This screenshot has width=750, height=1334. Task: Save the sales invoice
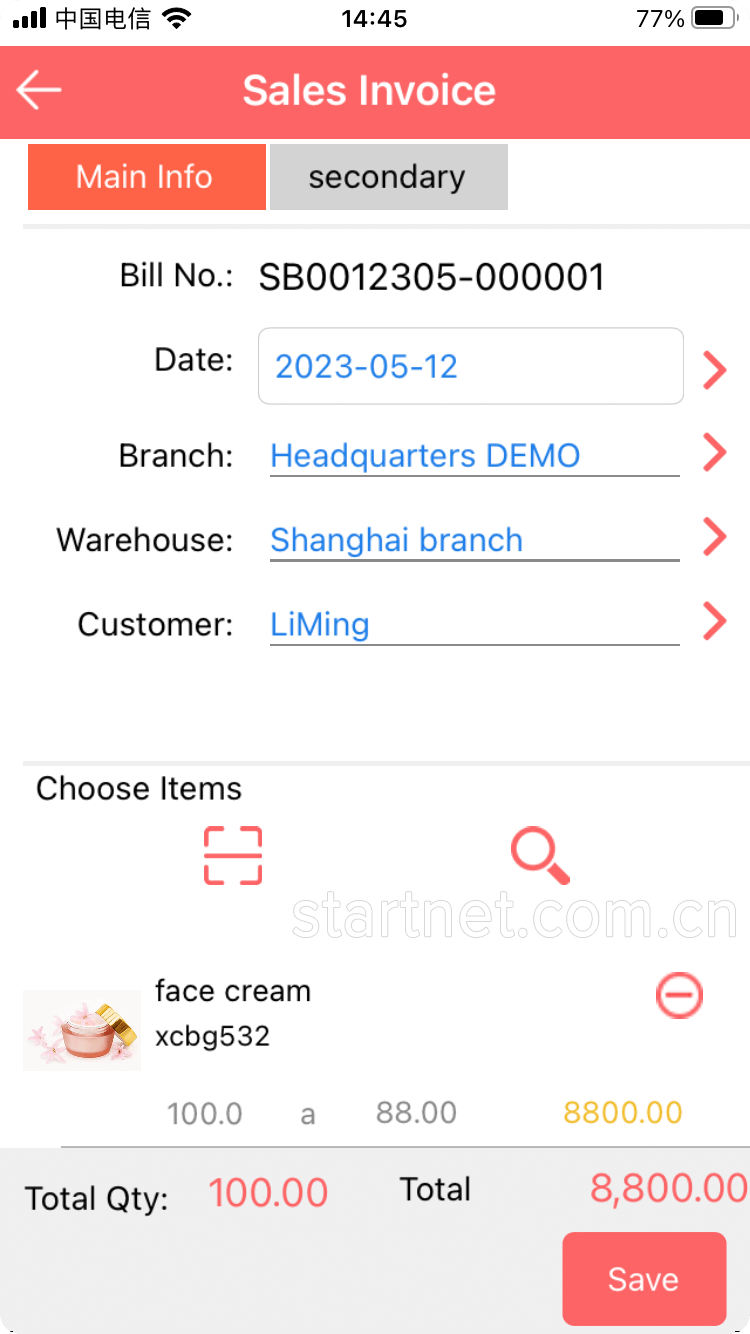pyautogui.click(x=643, y=1279)
